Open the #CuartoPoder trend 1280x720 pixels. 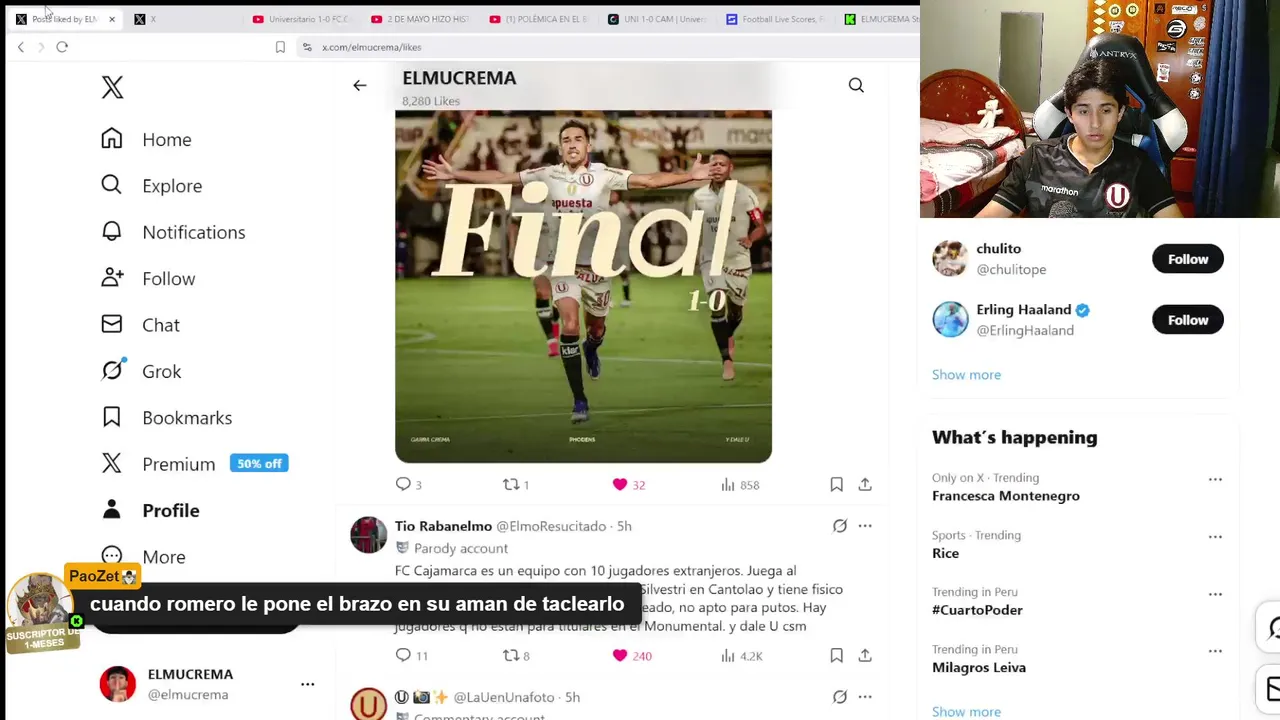(977, 610)
